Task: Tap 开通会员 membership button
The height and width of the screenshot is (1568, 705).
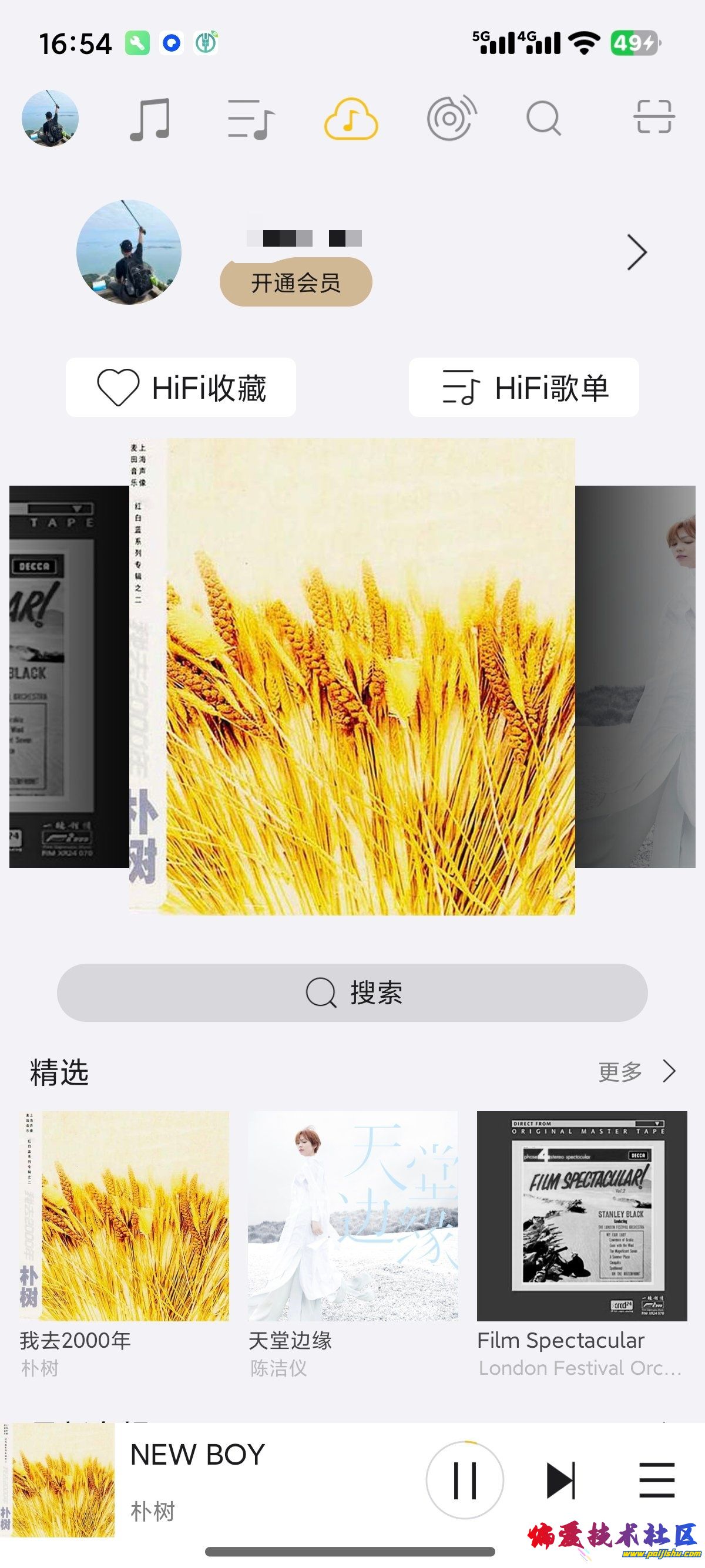Action: [x=296, y=282]
